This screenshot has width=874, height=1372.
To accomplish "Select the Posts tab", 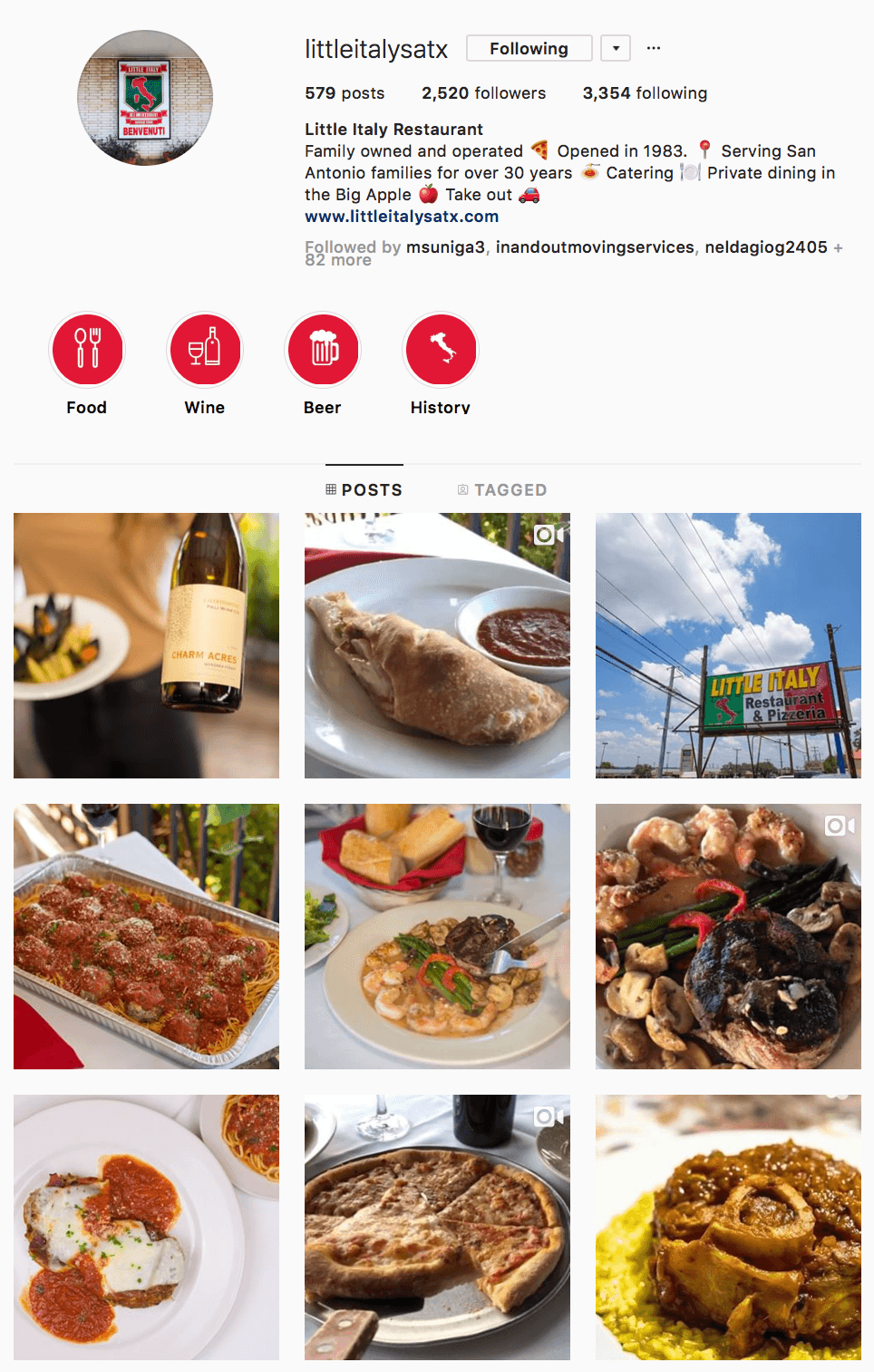I will tap(364, 490).
